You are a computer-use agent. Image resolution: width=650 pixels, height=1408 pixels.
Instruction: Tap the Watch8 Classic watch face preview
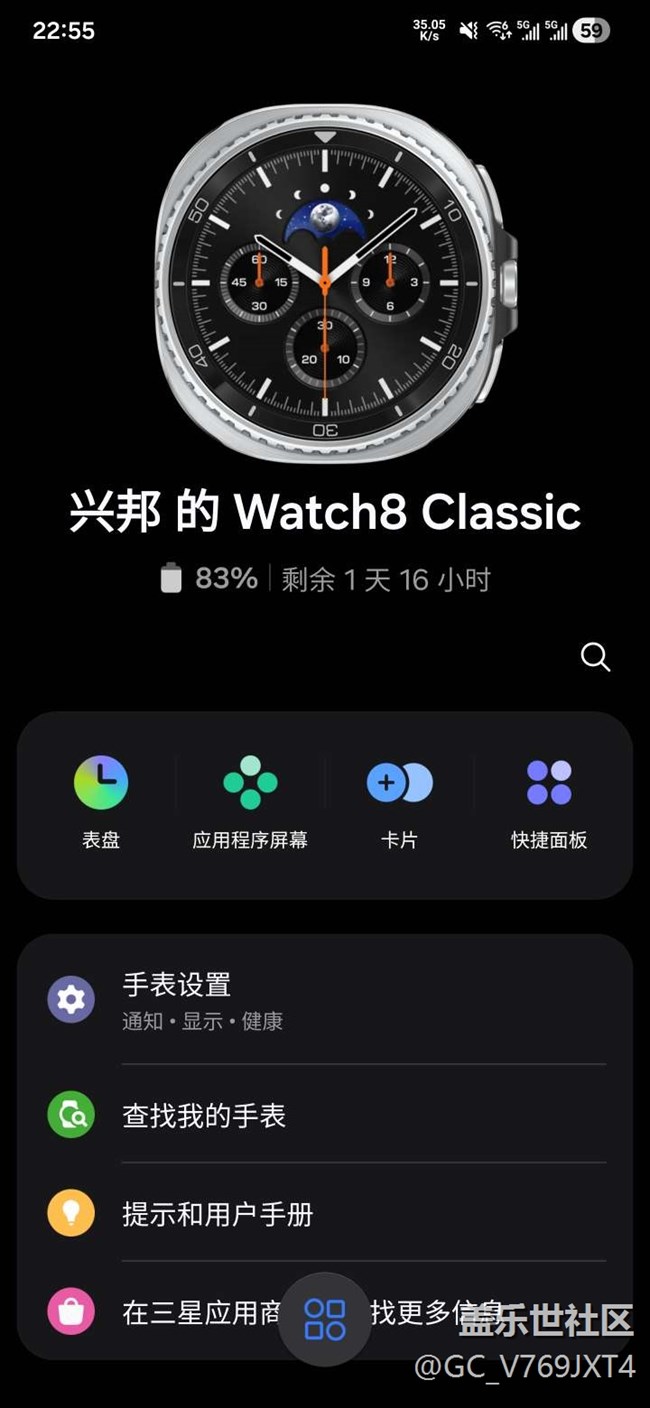click(325, 283)
